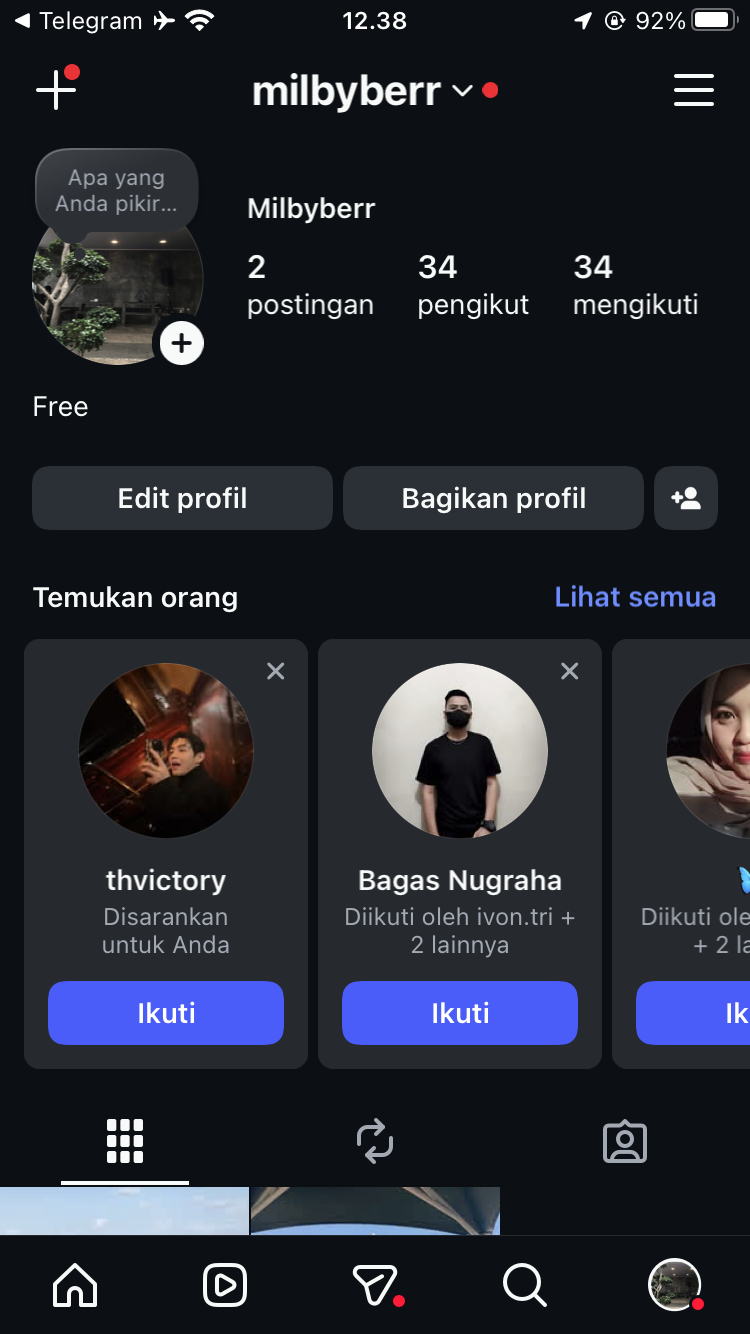This screenshot has width=750, height=1334.
Task: Open the Reels tab
Action: [x=225, y=1285]
